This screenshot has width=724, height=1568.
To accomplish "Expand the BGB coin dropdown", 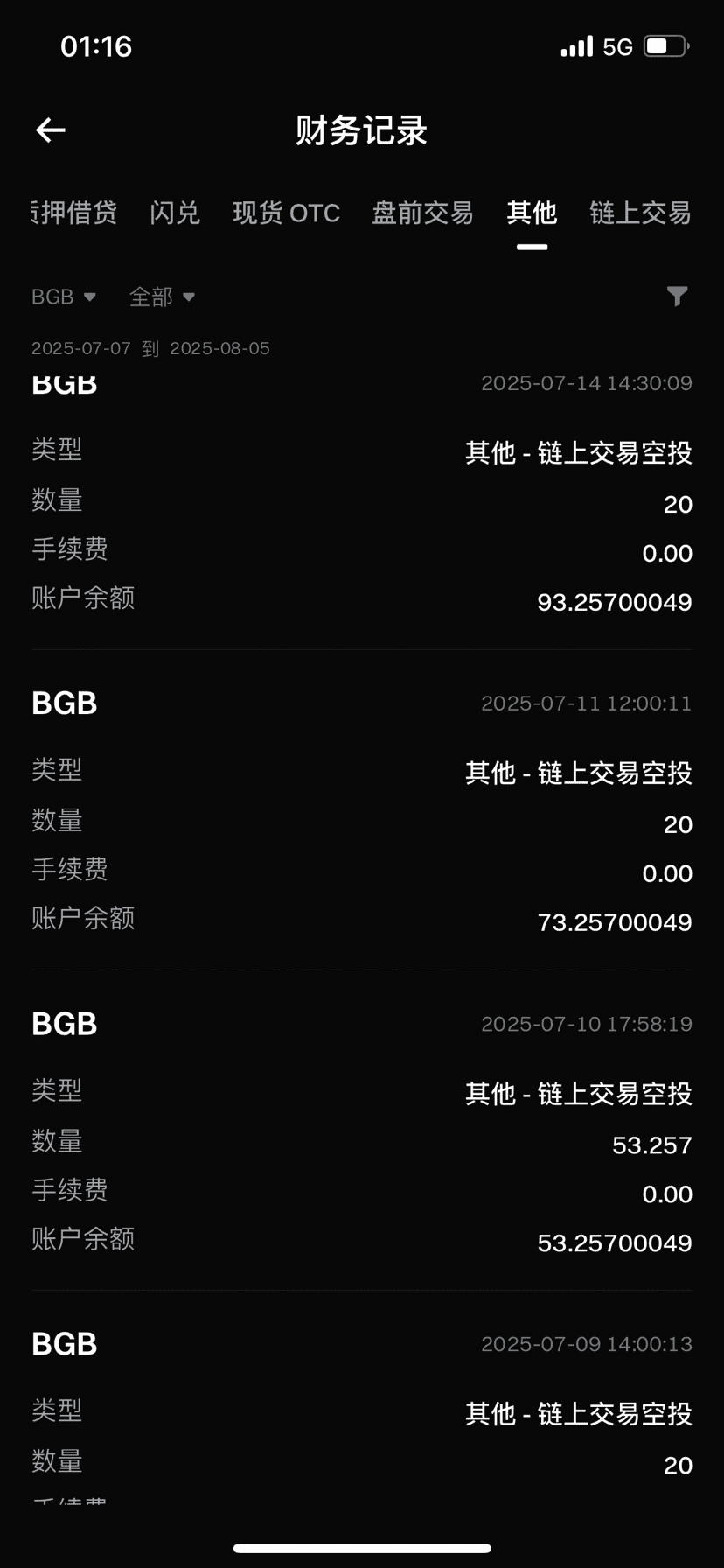I will pos(64,297).
